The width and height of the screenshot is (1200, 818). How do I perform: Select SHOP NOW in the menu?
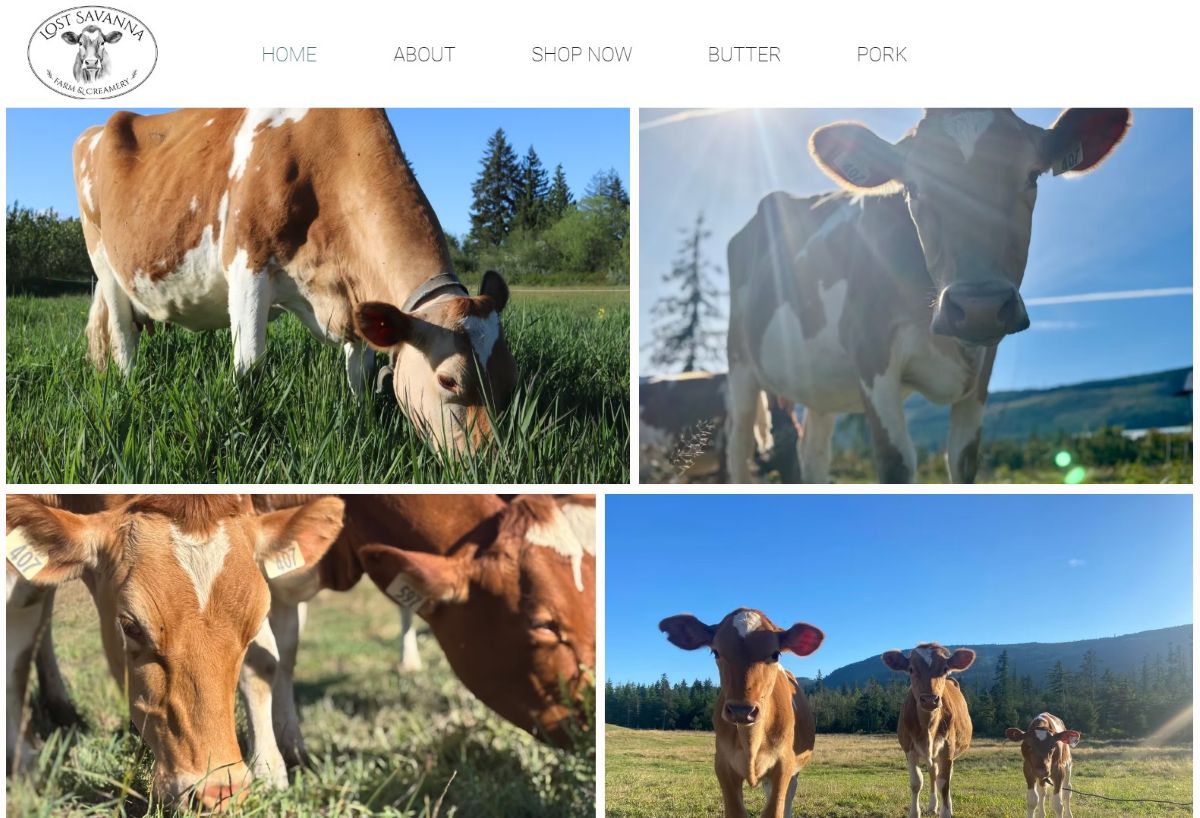click(581, 55)
